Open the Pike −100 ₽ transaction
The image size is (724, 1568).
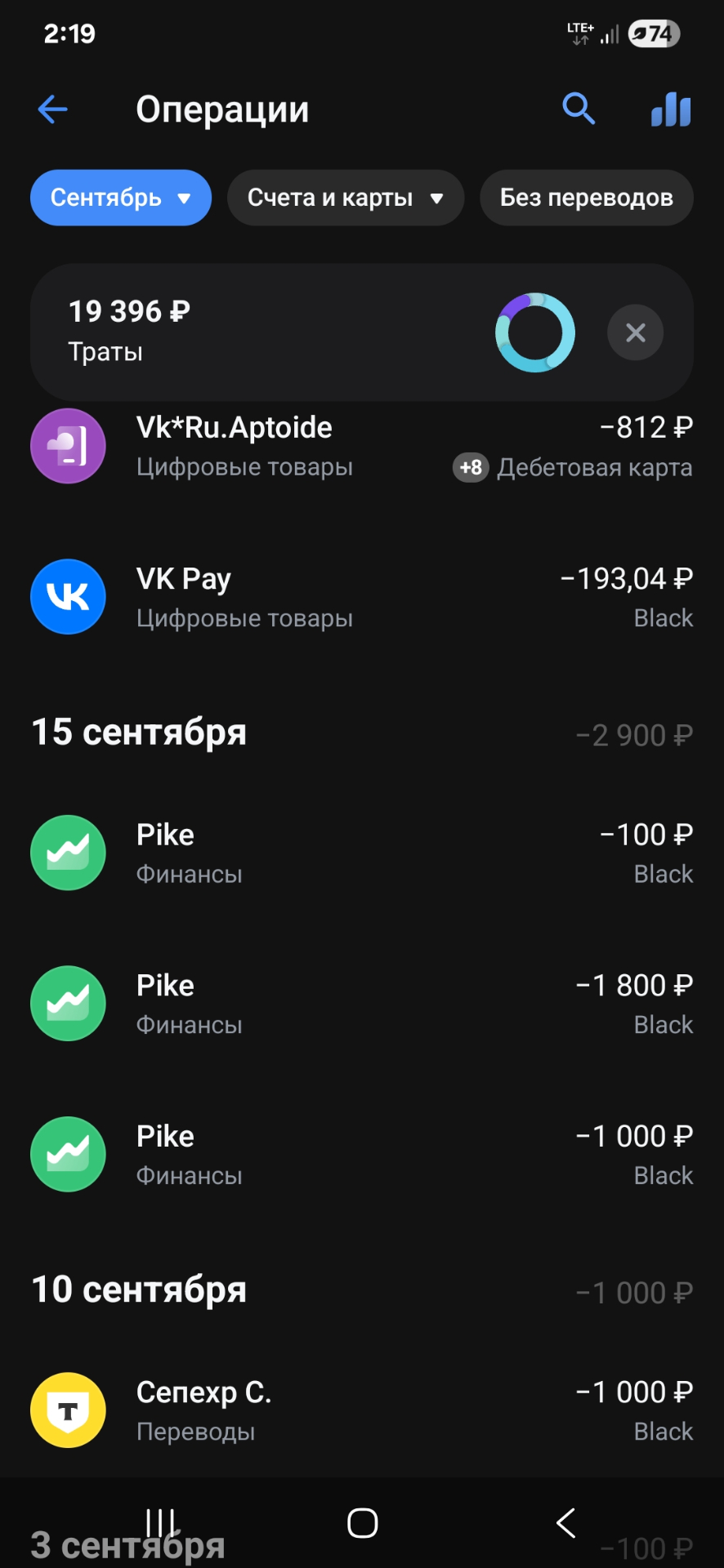pos(361,853)
